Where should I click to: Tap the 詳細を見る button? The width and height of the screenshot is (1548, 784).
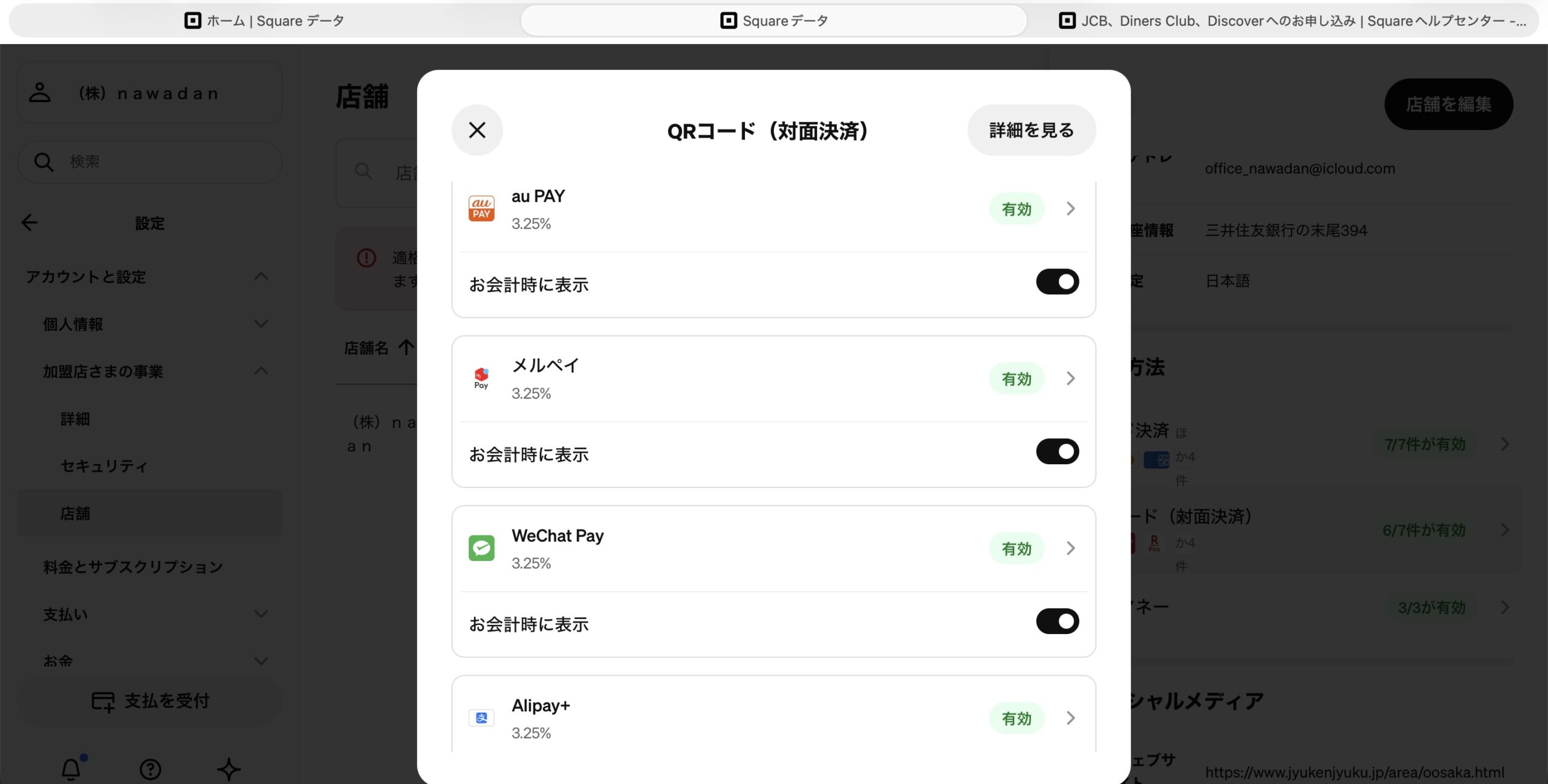[x=1031, y=130]
